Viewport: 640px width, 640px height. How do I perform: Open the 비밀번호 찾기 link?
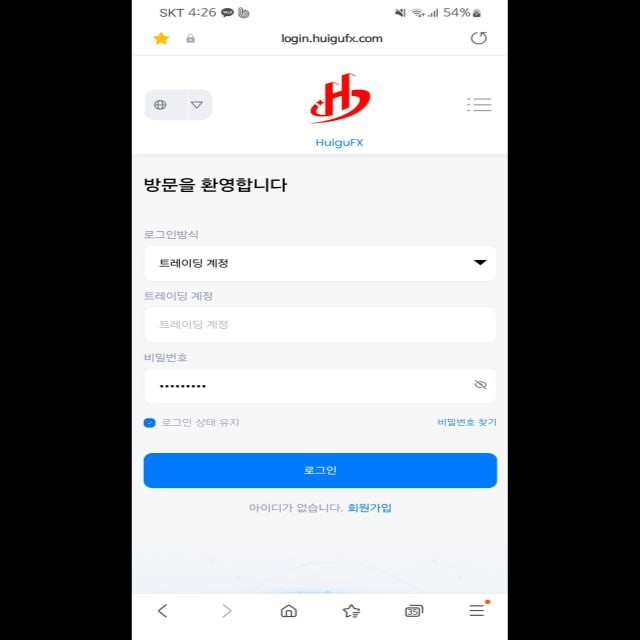click(x=466, y=423)
